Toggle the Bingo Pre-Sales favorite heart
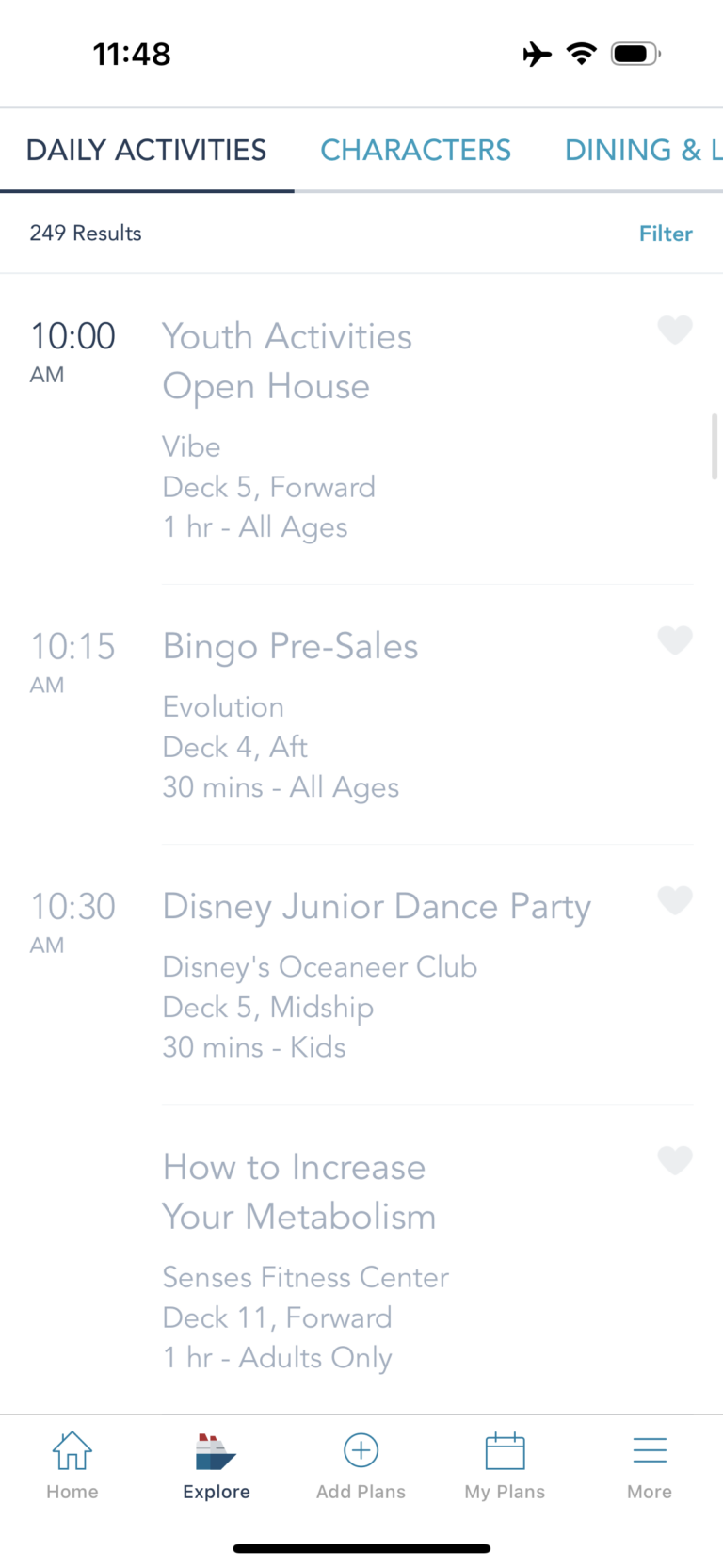Screen dimensions: 723x1568 pos(675,639)
